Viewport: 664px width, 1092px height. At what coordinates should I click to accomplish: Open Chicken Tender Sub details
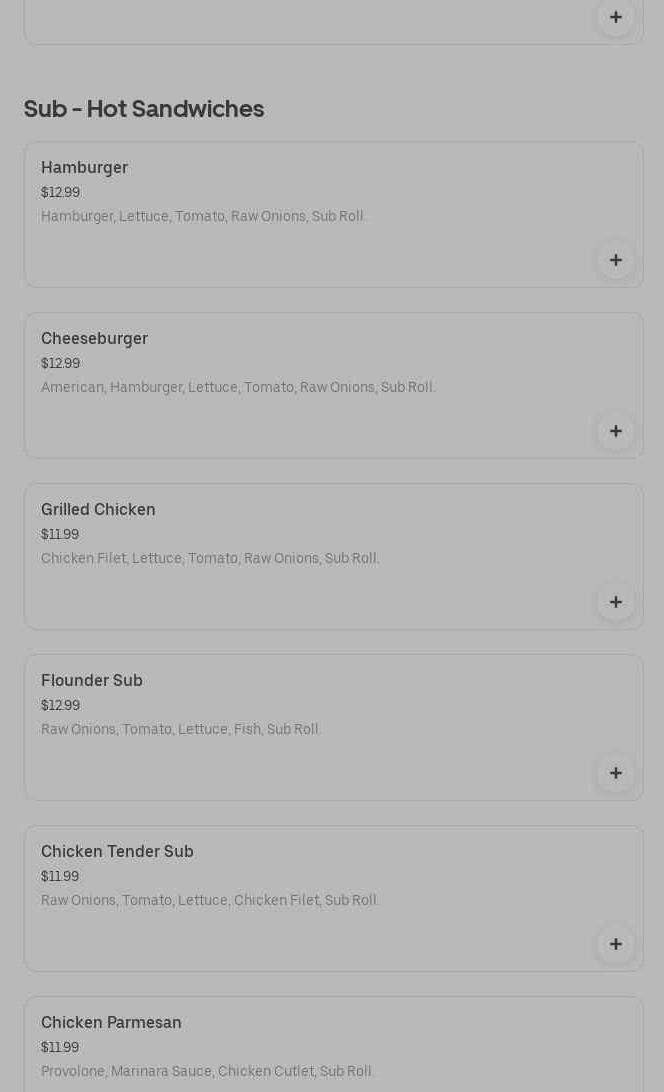[x=300, y=884]
